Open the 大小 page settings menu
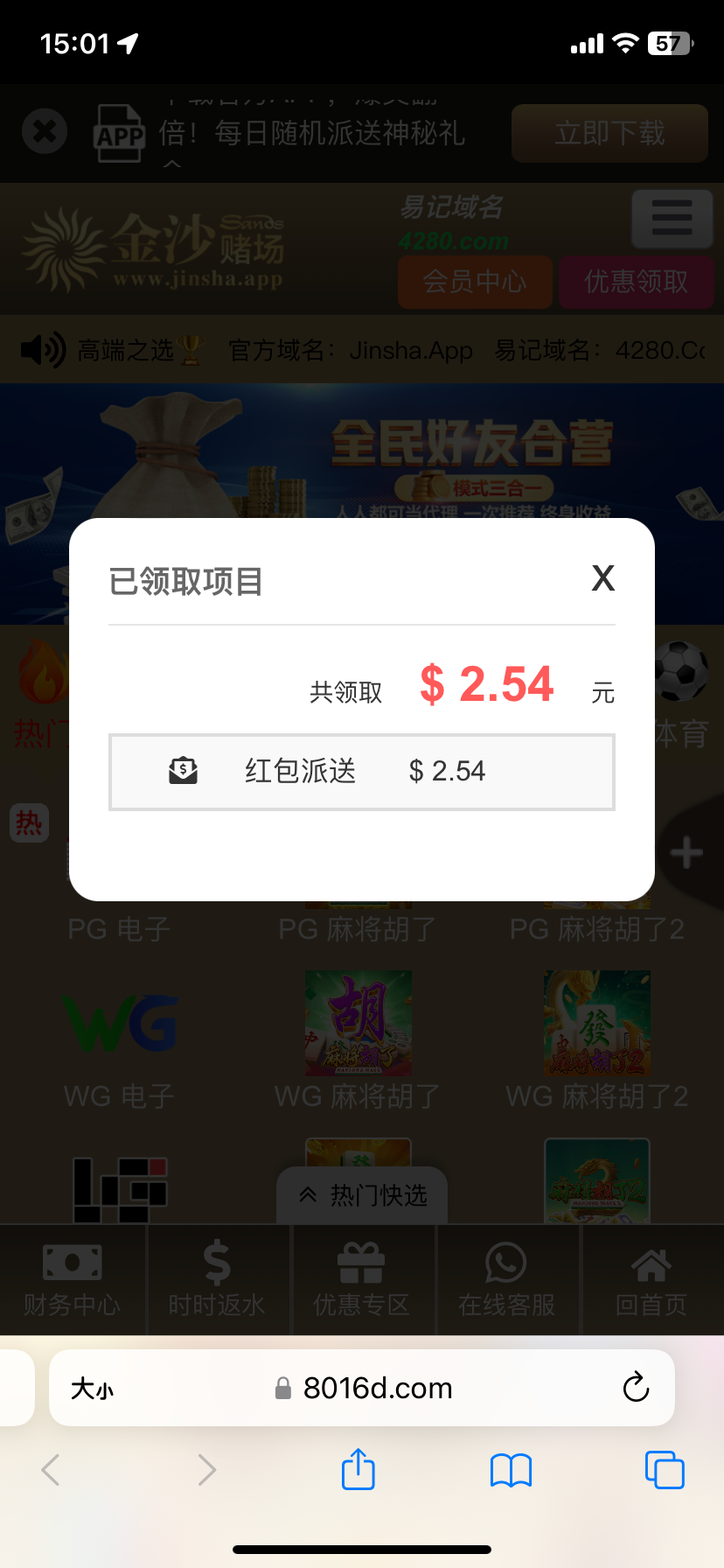Image resolution: width=724 pixels, height=1568 pixels. tap(92, 1389)
